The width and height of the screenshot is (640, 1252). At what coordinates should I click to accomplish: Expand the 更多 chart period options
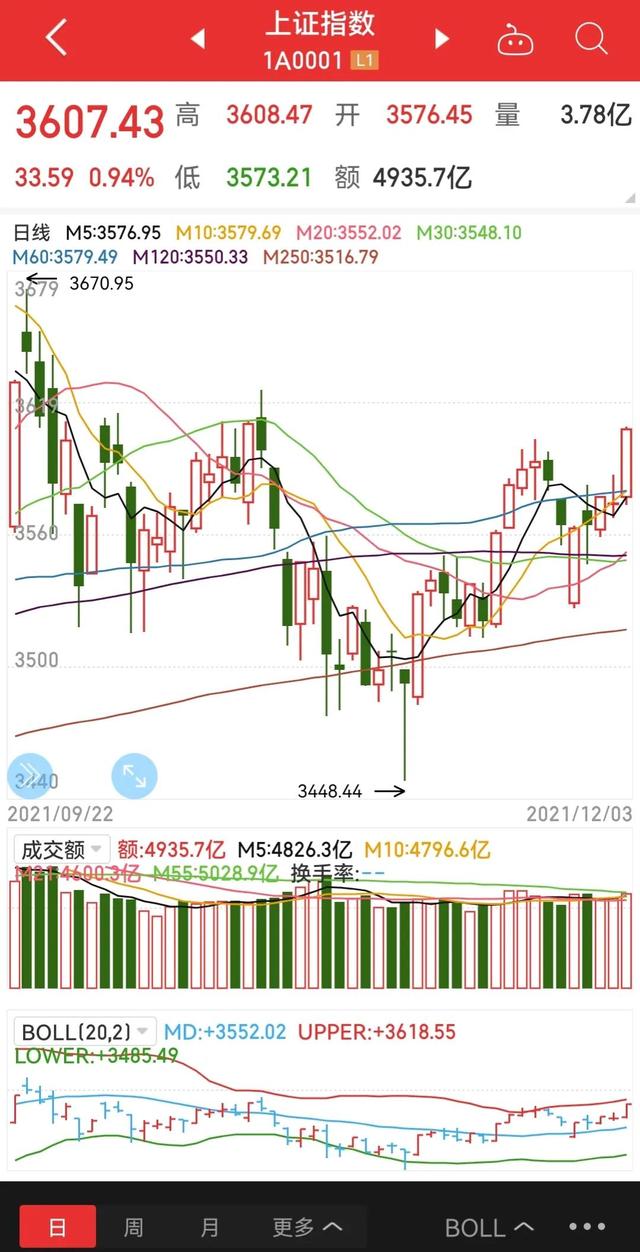[x=308, y=1227]
